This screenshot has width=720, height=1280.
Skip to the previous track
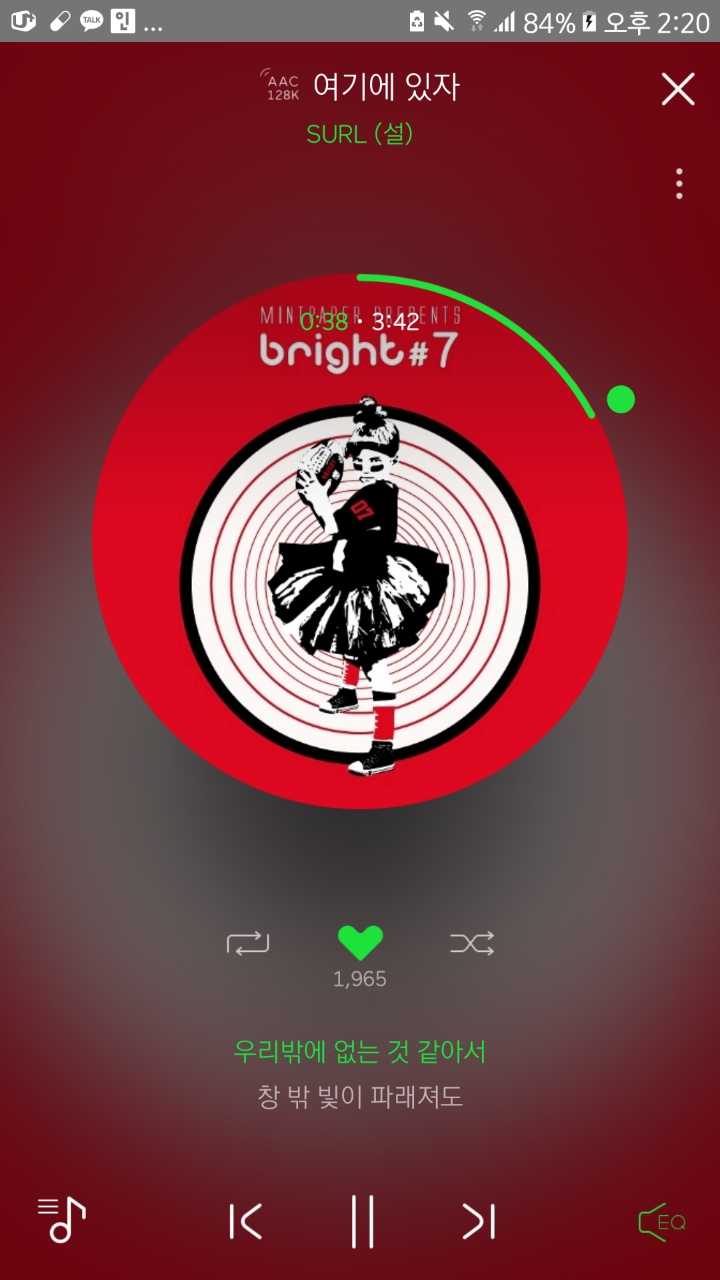[245, 1221]
